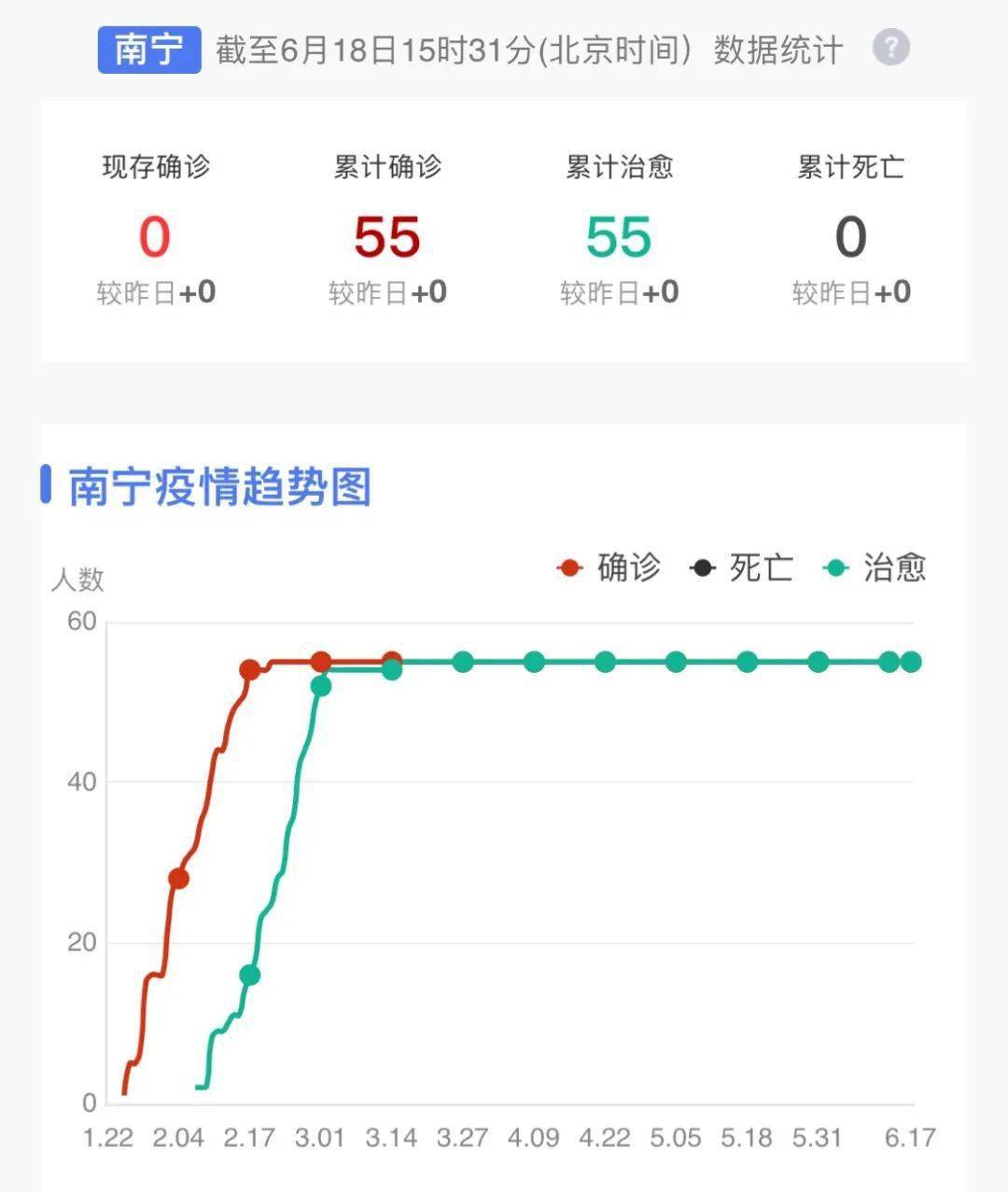This screenshot has height=1192, width=1008.
Task: Toggle the 治愈 legend series
Action: tap(875, 567)
